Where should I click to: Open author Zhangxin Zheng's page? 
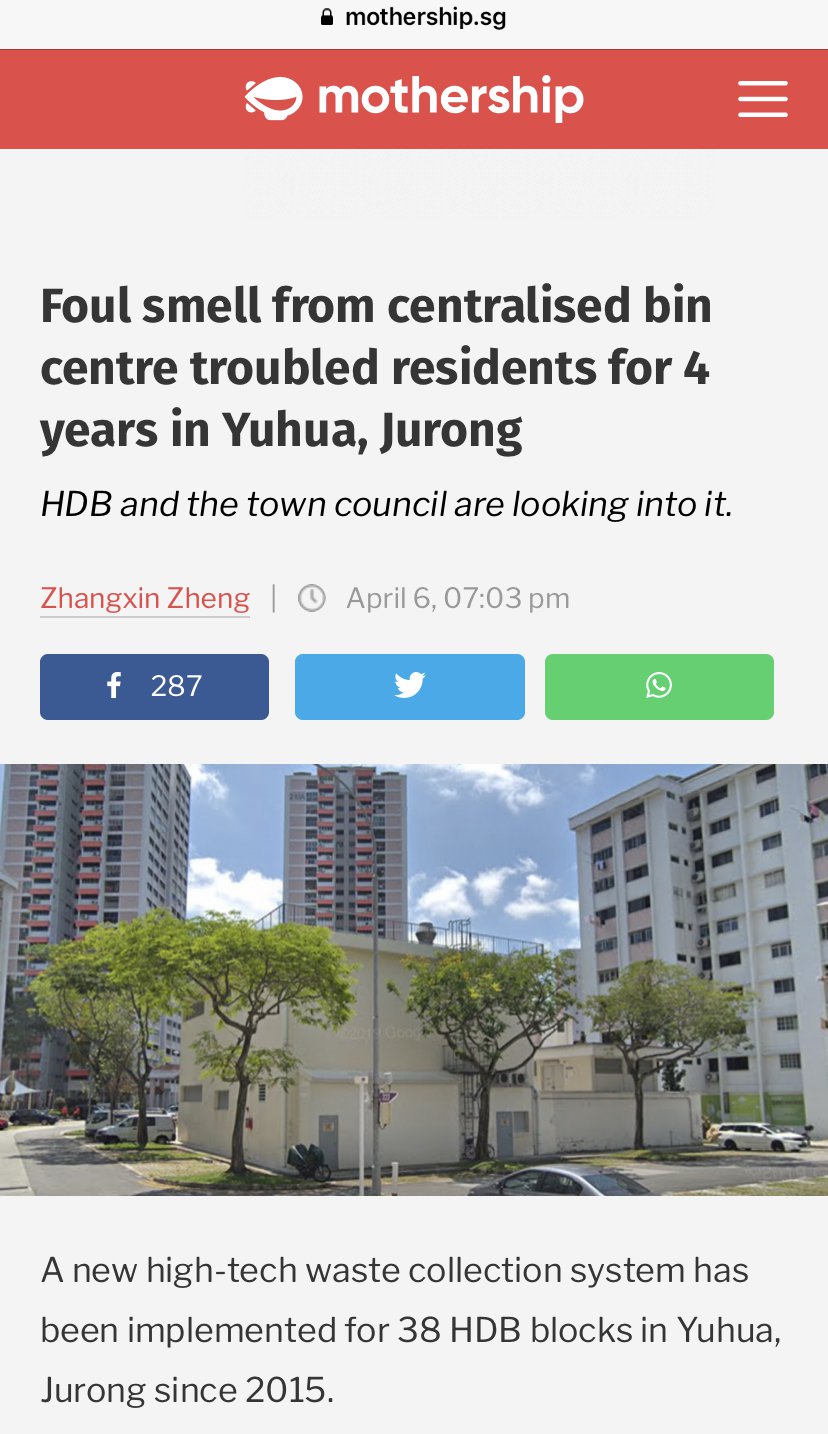[145, 598]
